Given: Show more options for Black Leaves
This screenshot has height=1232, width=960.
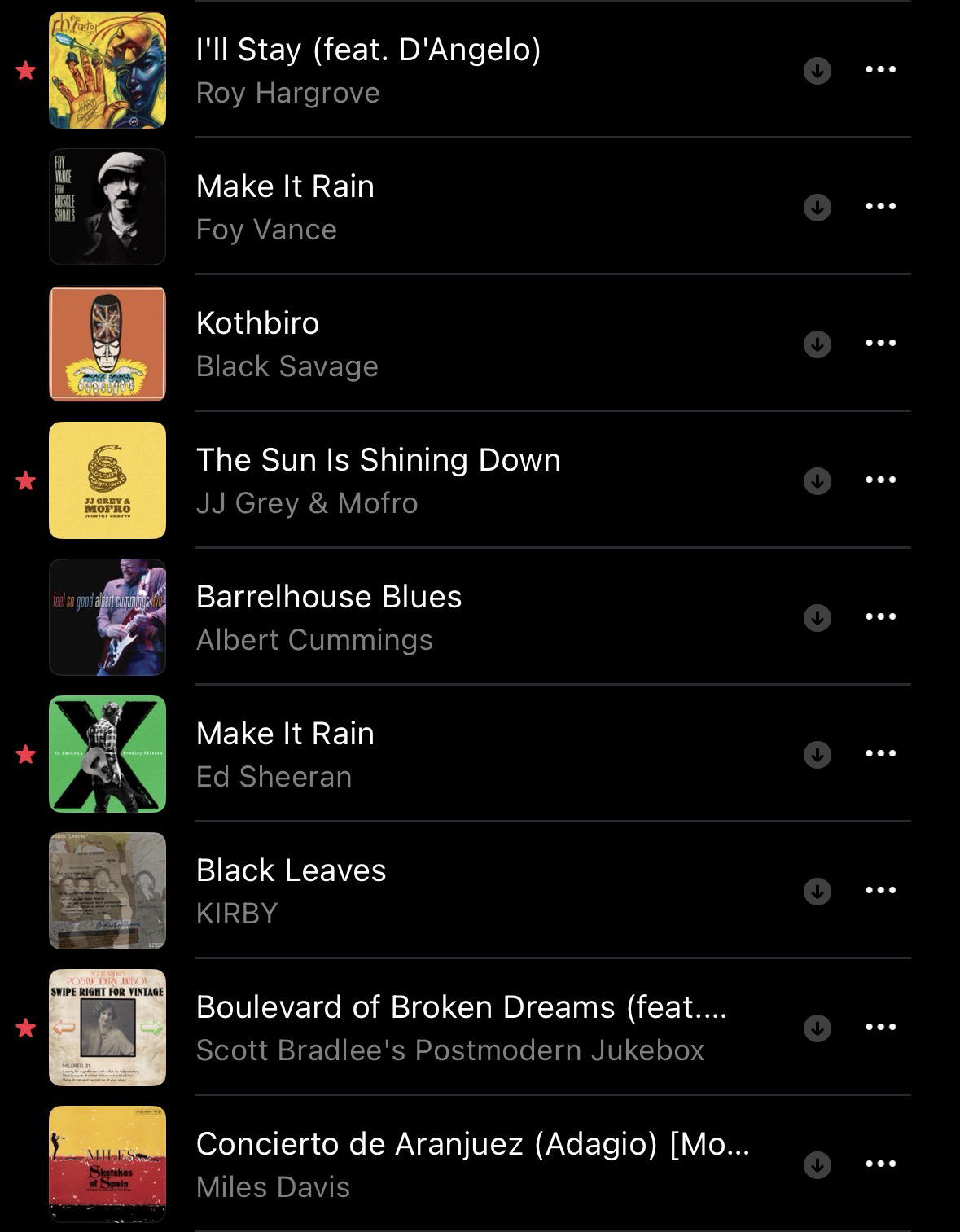Looking at the screenshot, I should [880, 891].
